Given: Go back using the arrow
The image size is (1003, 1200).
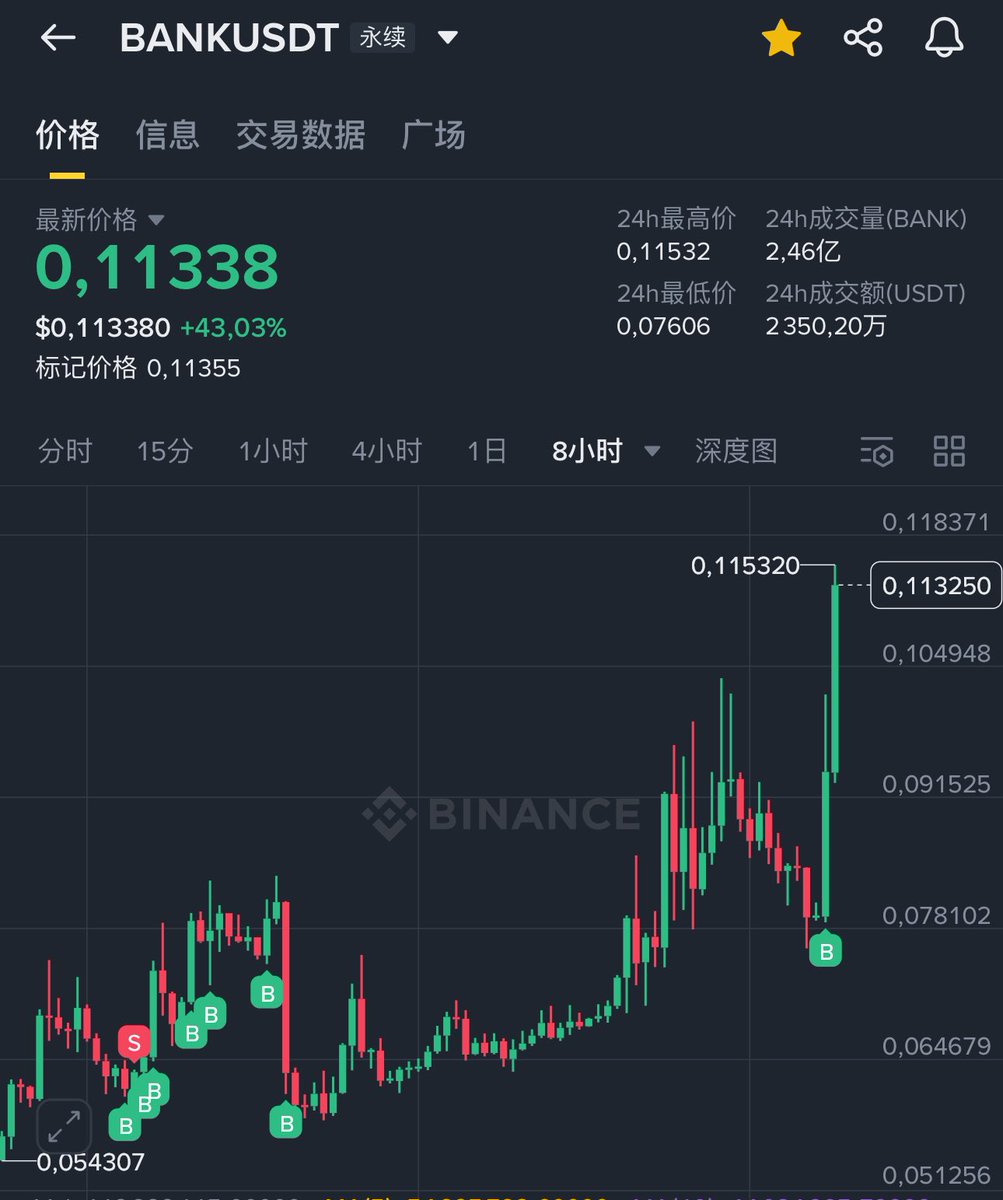Looking at the screenshot, I should (58, 38).
